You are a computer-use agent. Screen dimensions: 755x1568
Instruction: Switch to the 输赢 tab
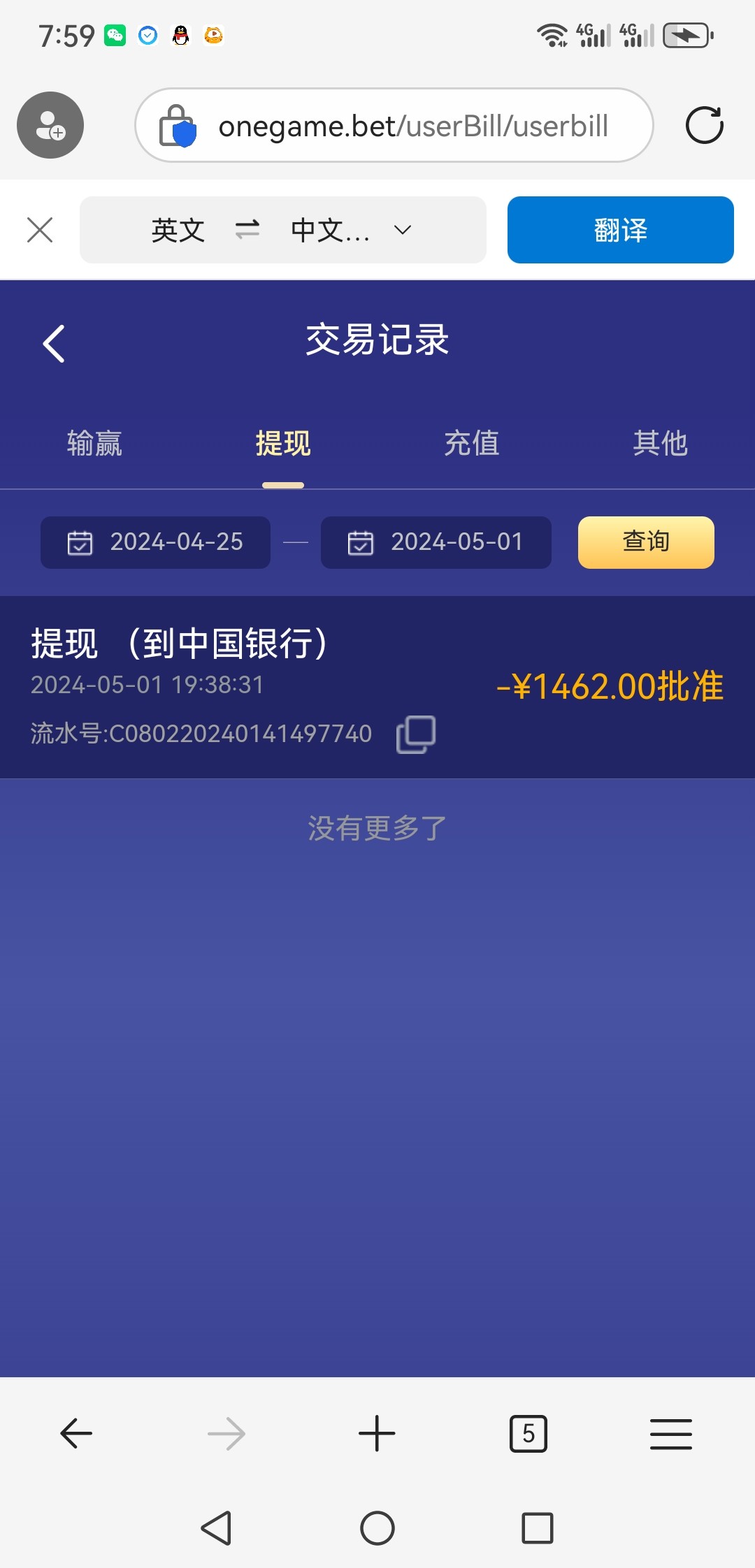[94, 443]
